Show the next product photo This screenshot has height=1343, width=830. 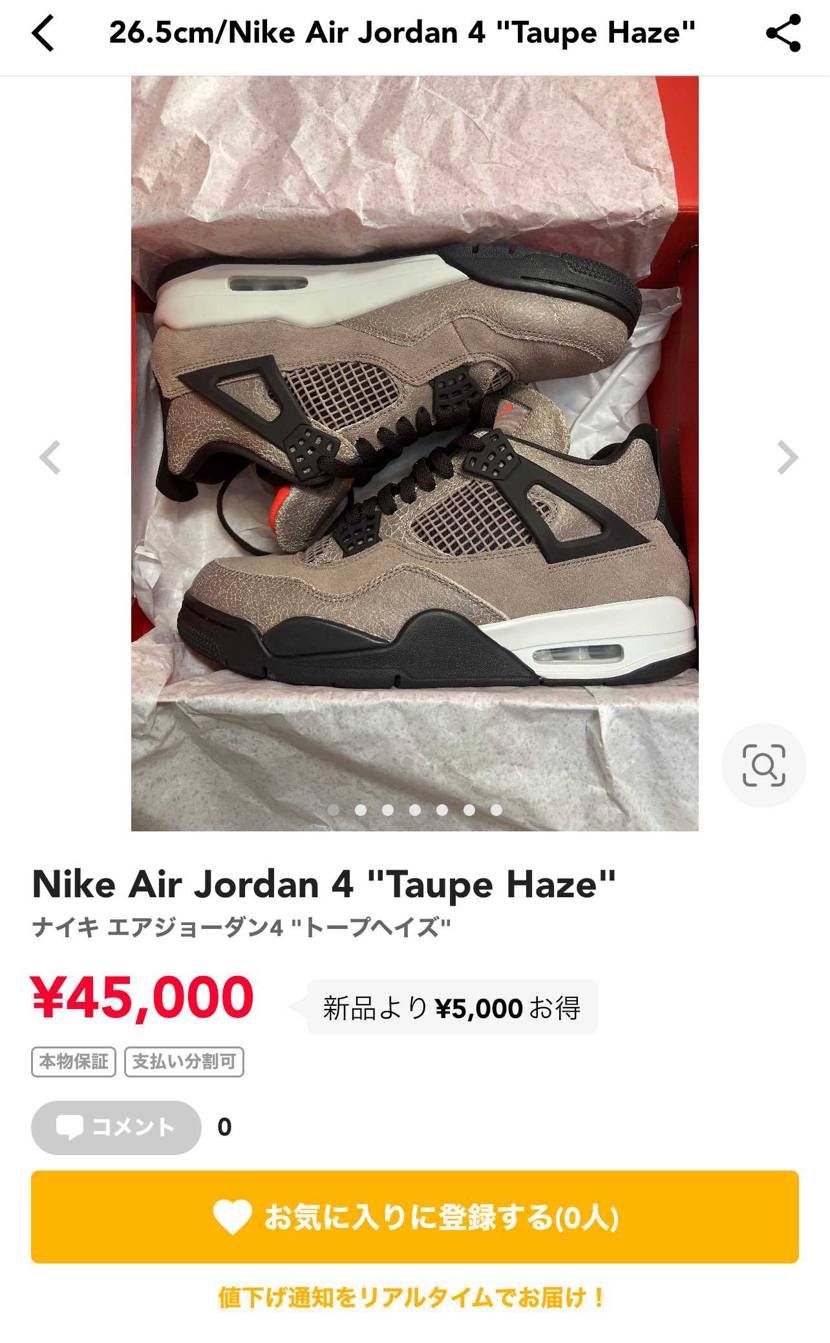coord(788,457)
